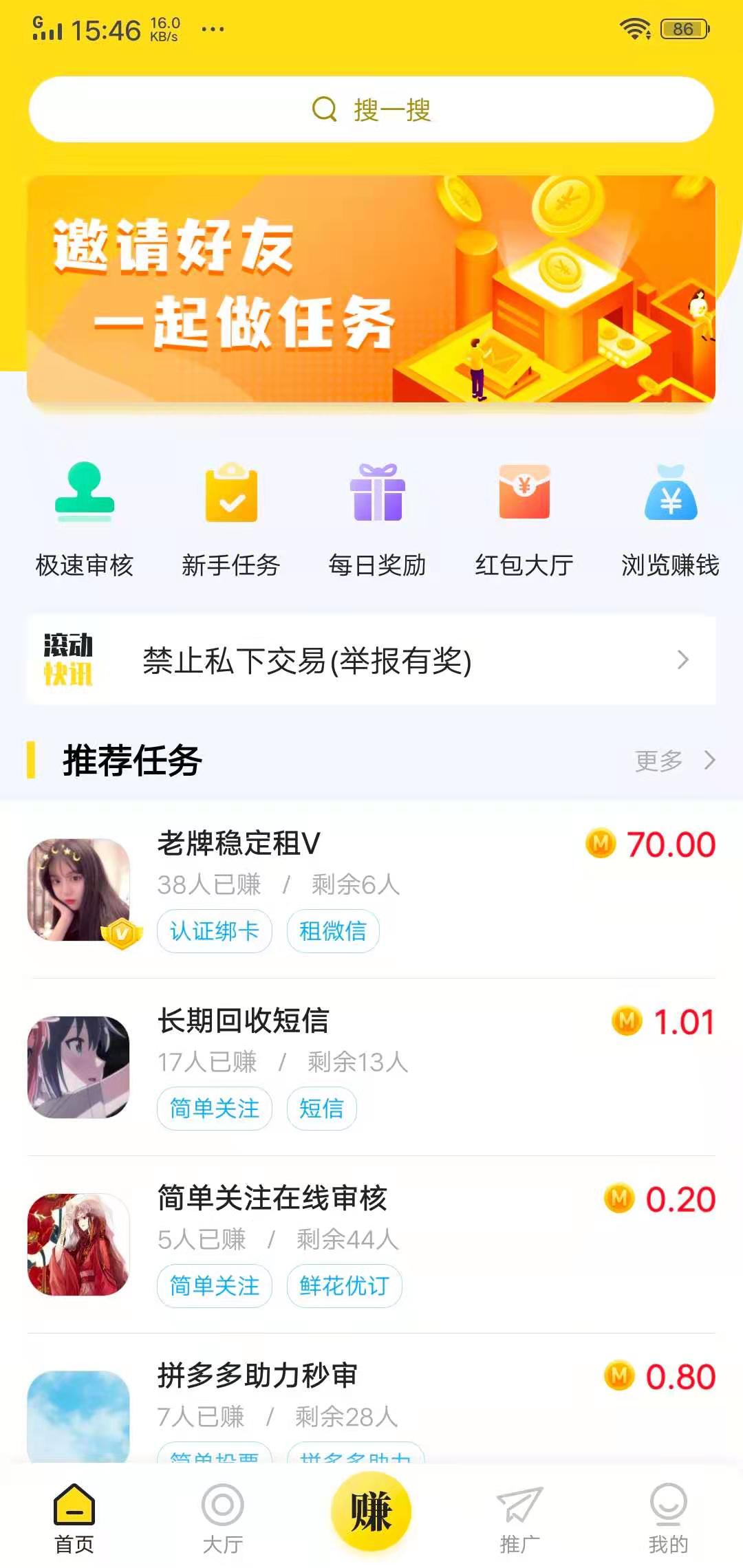Open 极速审核 shortcut
Screen dimensions: 743x1568
84,519
